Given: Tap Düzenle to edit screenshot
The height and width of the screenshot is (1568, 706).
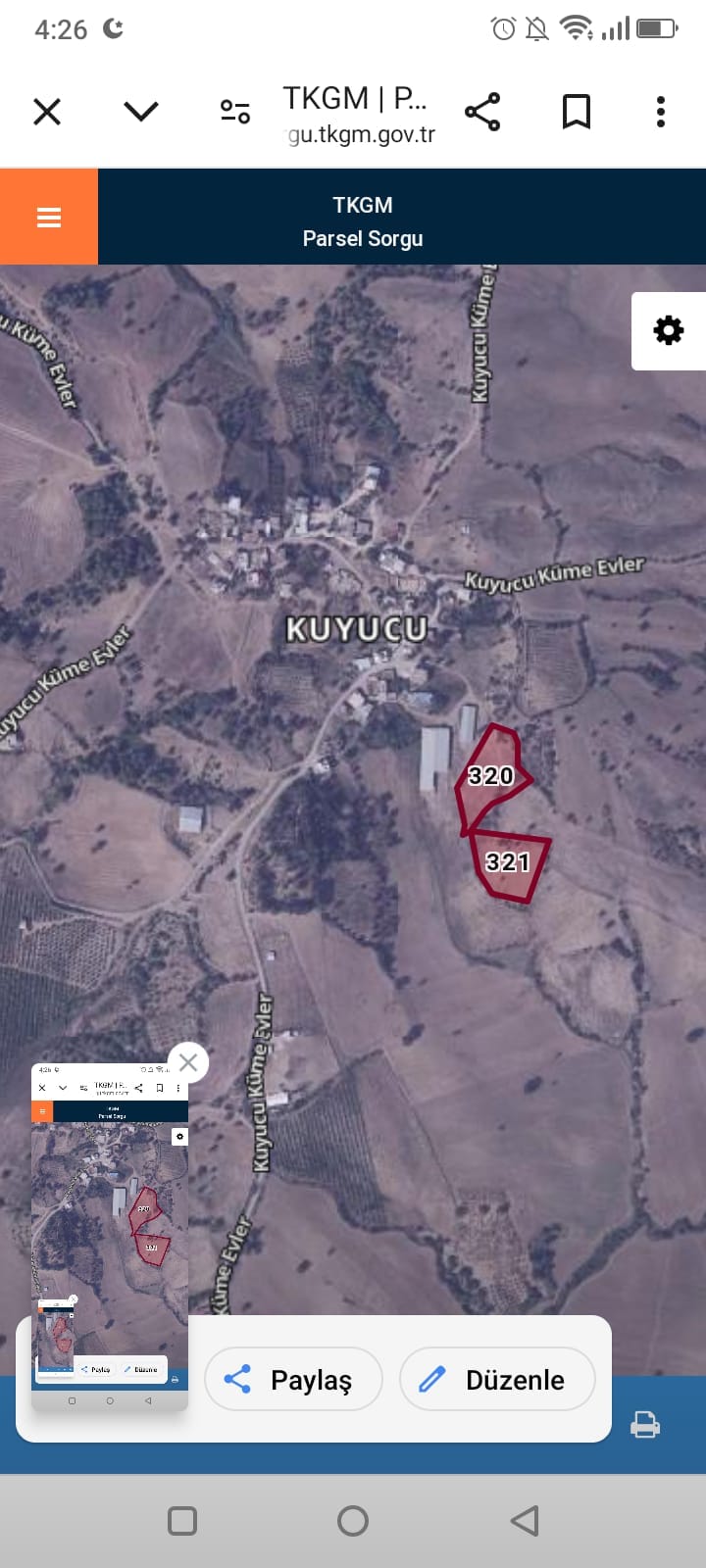Looking at the screenshot, I should 497,1379.
